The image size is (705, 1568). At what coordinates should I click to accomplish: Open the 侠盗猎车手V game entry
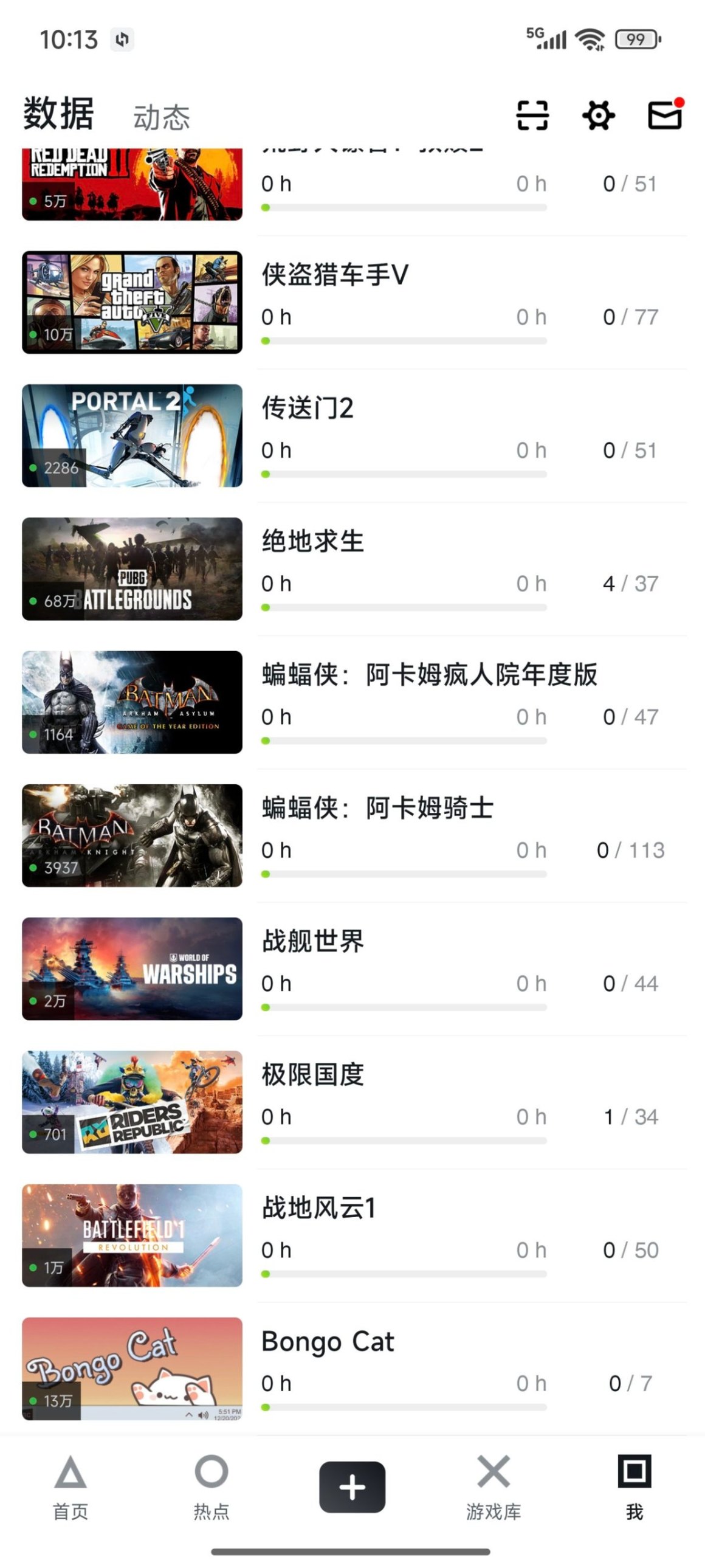click(x=334, y=275)
